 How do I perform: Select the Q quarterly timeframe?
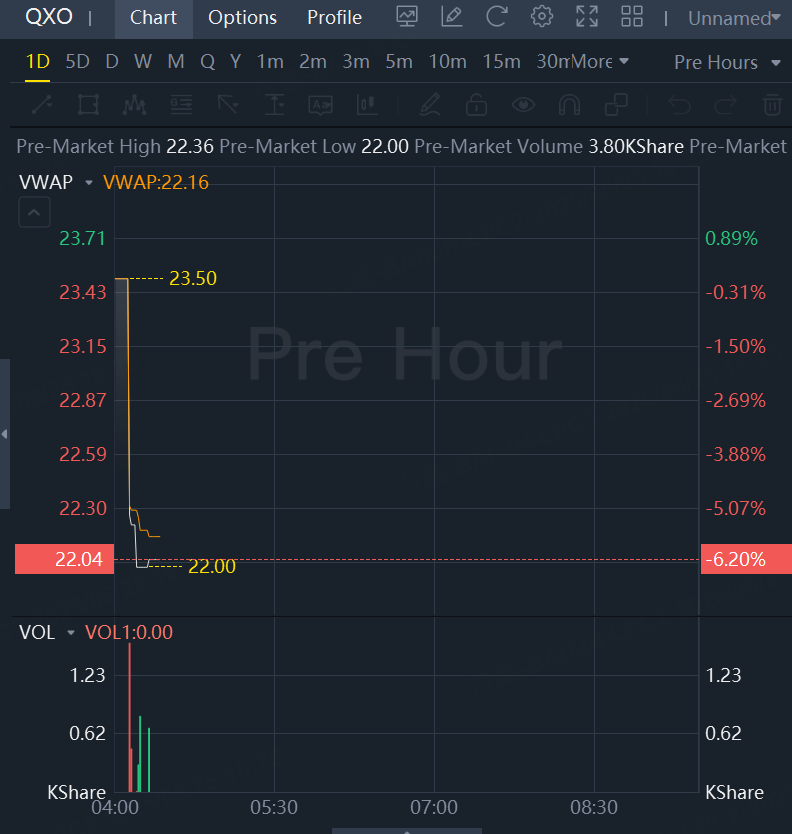tap(207, 62)
